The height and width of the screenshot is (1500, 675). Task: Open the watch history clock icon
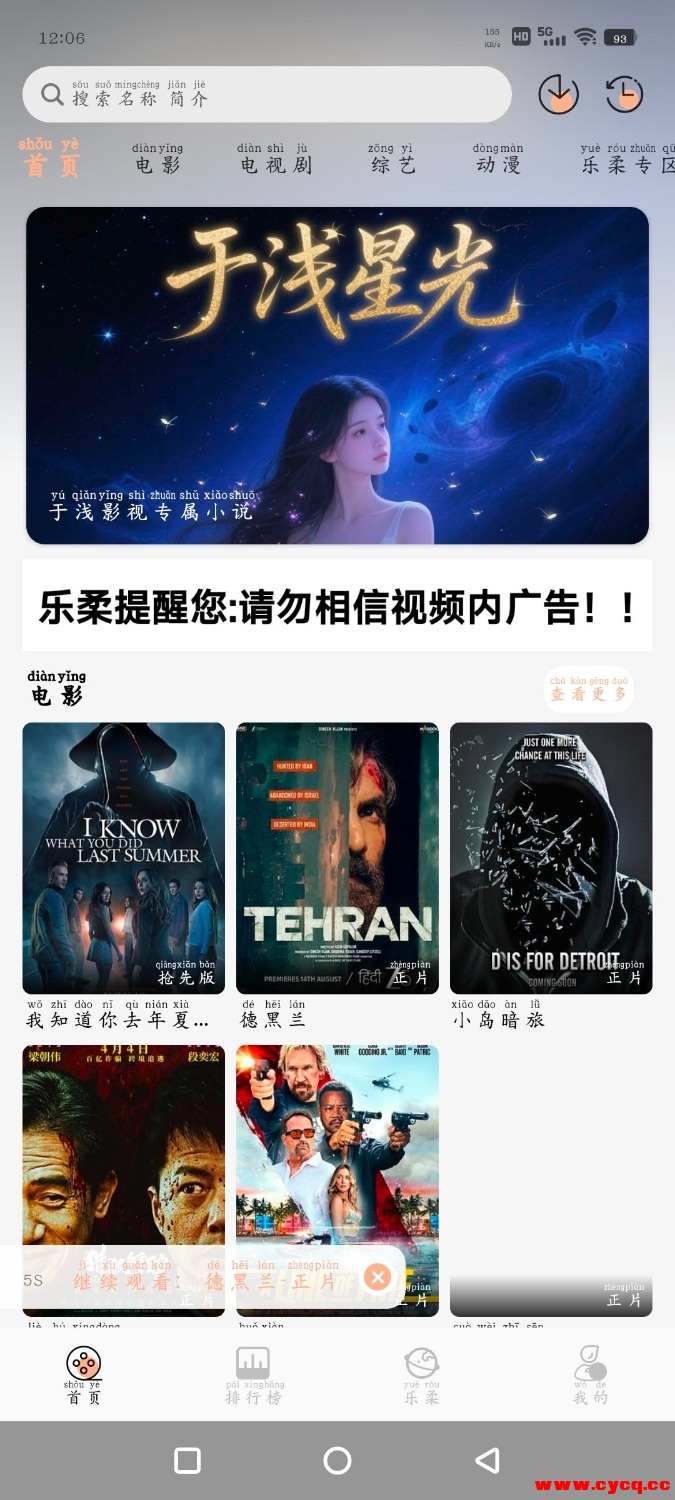(624, 95)
